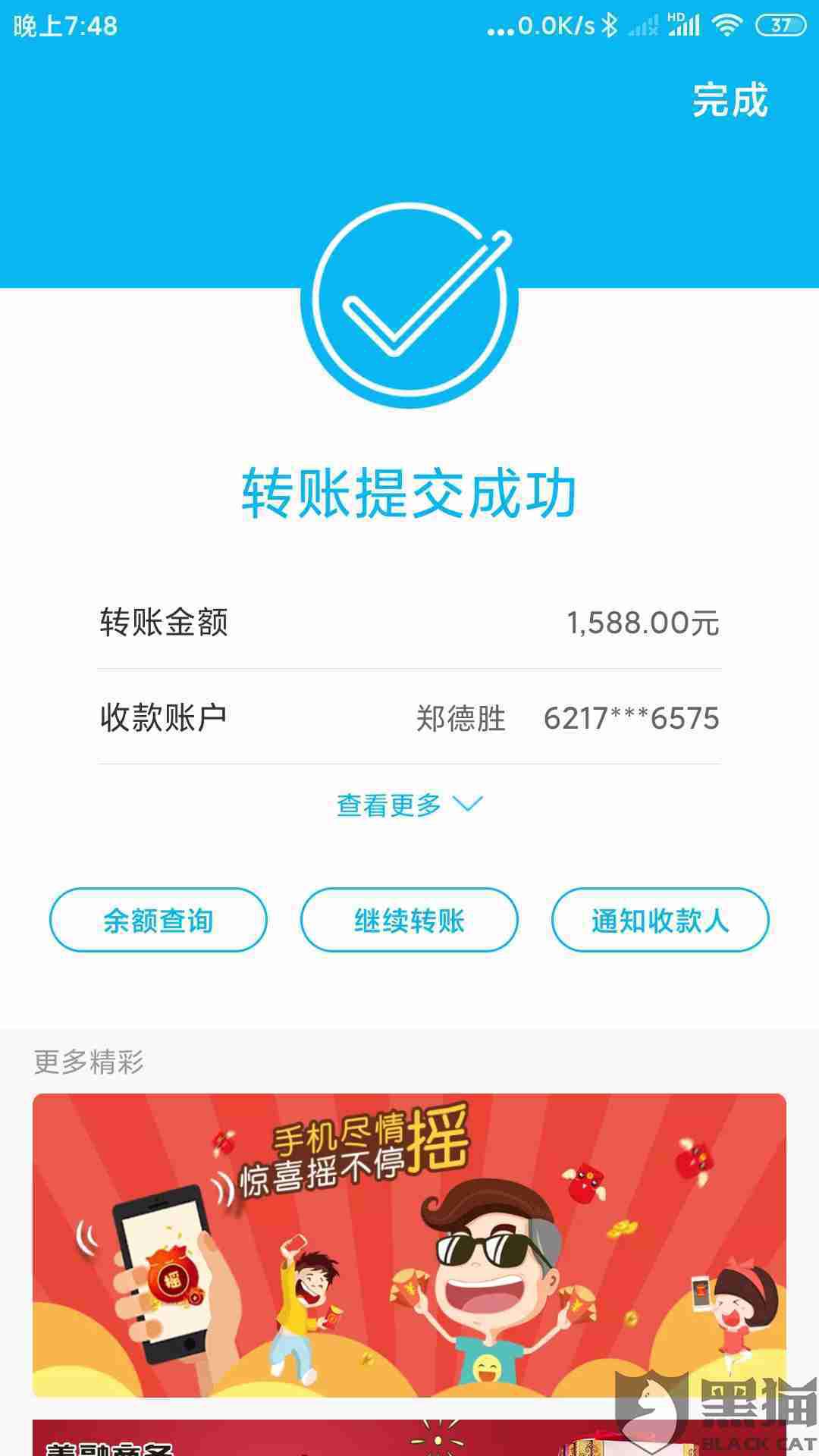The width and height of the screenshot is (819, 1456).
Task: Open the 手机尽情摇 promotional banner
Action: tap(409, 1245)
